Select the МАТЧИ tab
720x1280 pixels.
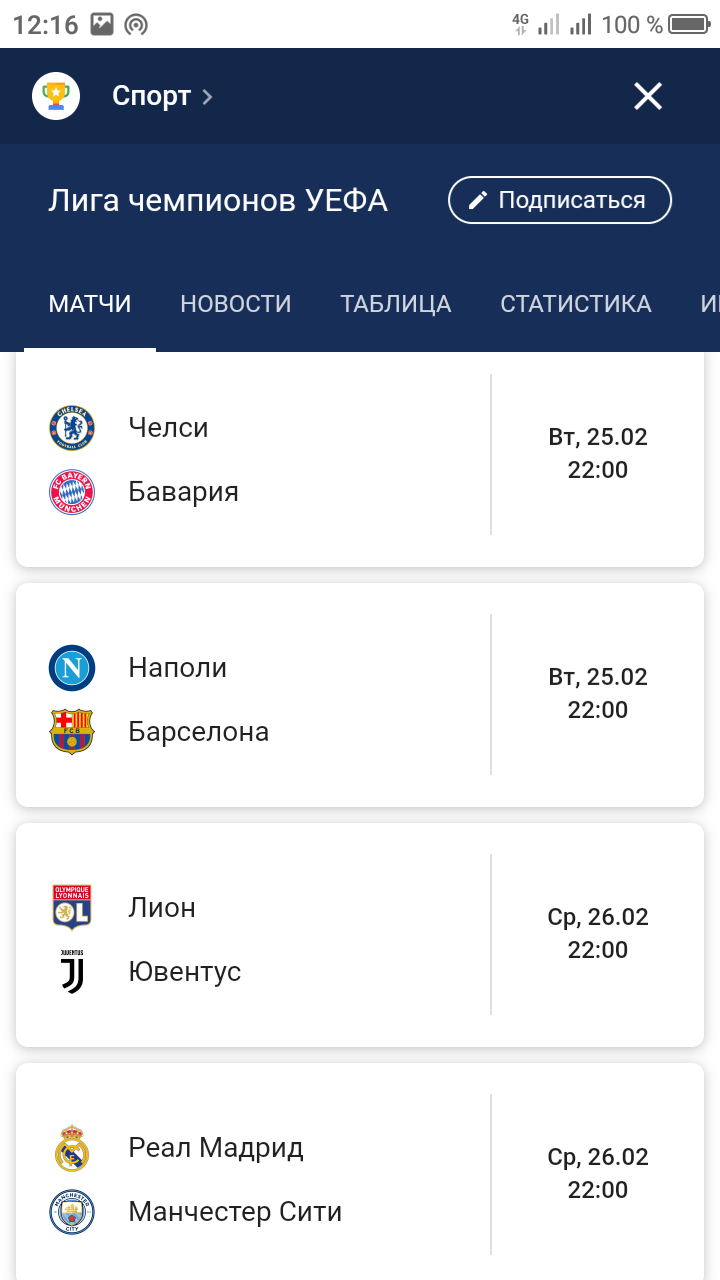click(x=90, y=304)
